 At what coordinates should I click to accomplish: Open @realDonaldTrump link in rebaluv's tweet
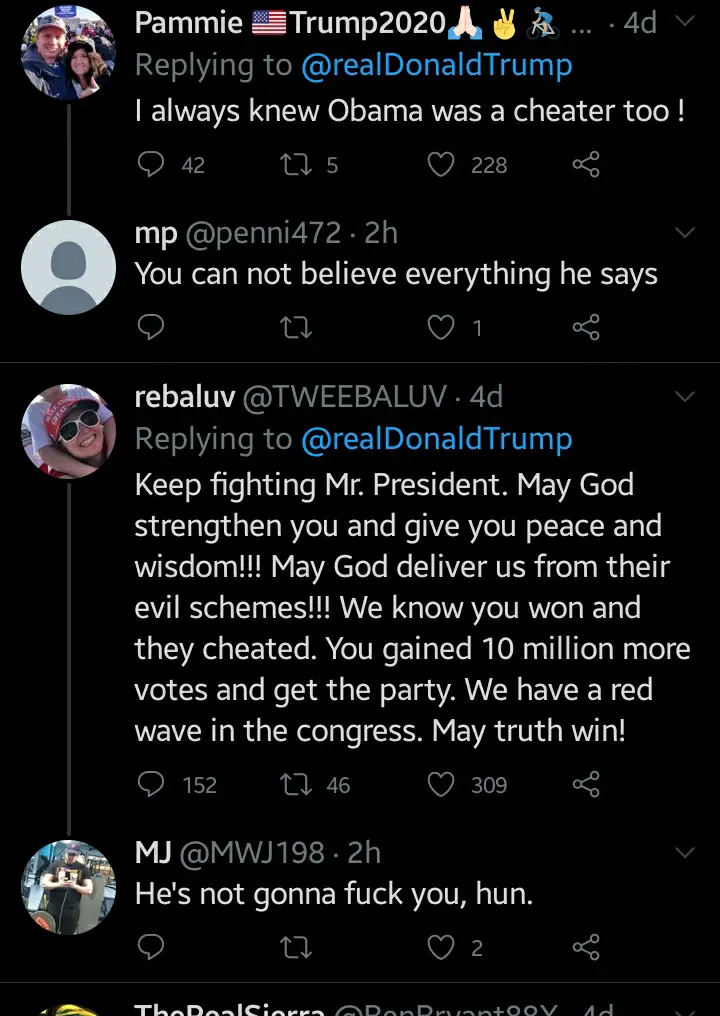(436, 439)
